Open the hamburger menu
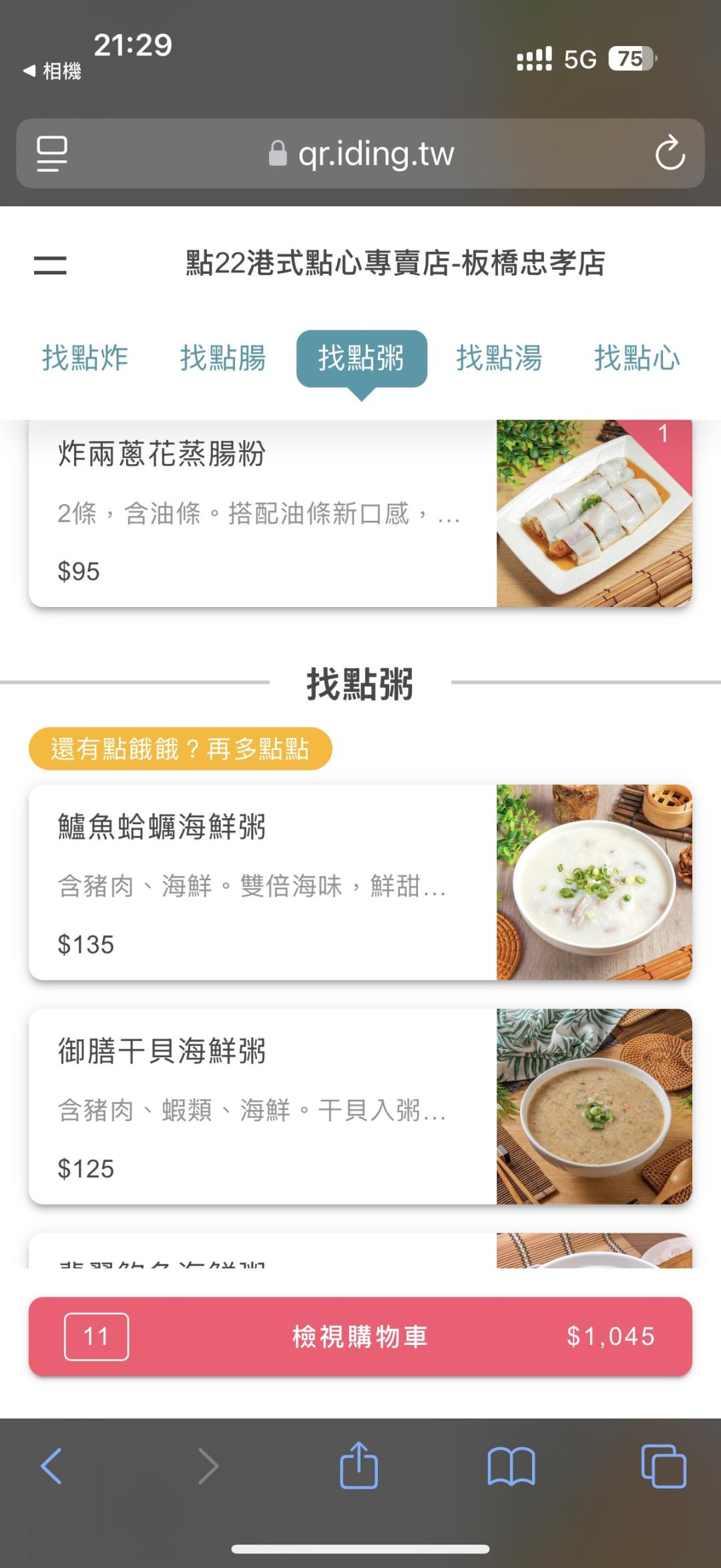 coord(50,265)
